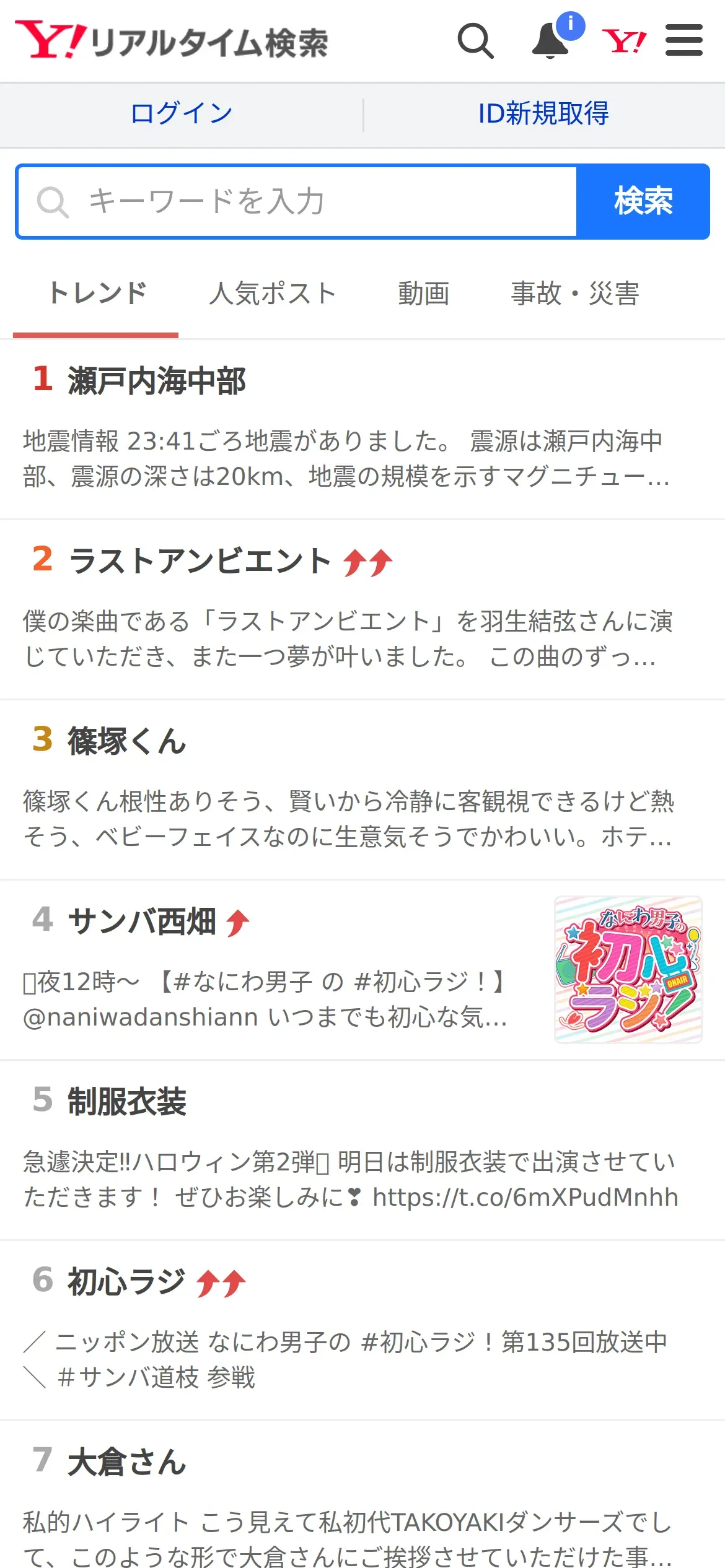The height and width of the screenshot is (1568, 725).
Task: Open the hamburger menu
Action: 684,40
